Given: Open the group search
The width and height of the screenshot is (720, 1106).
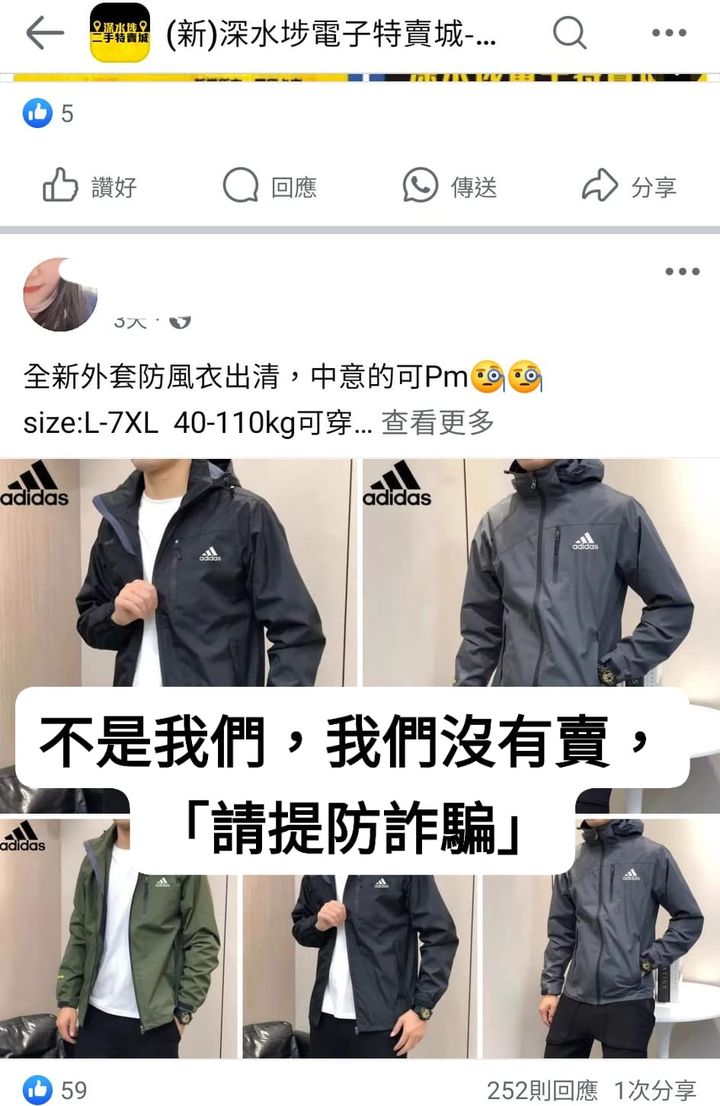Looking at the screenshot, I should click(x=569, y=34).
